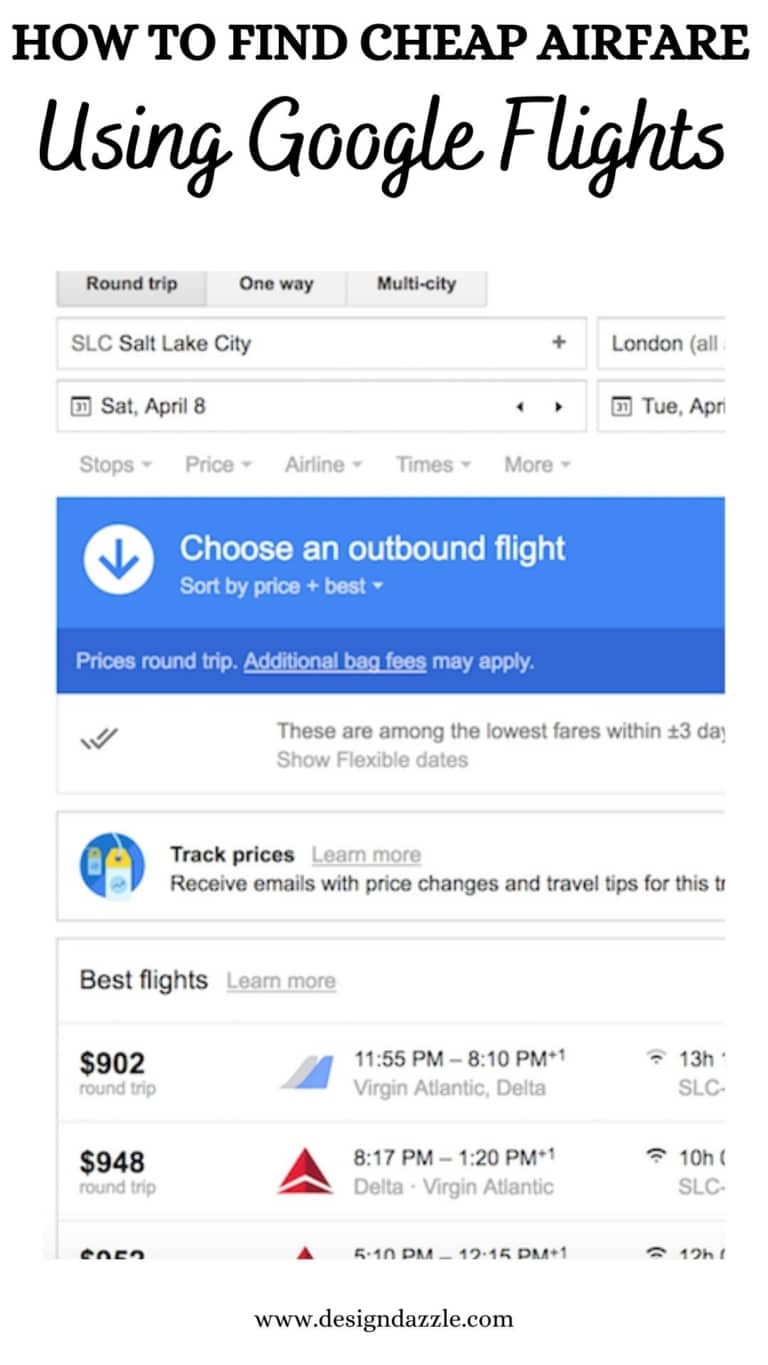
Task: Switch to the Round trip option
Action: pyautogui.click(x=131, y=285)
